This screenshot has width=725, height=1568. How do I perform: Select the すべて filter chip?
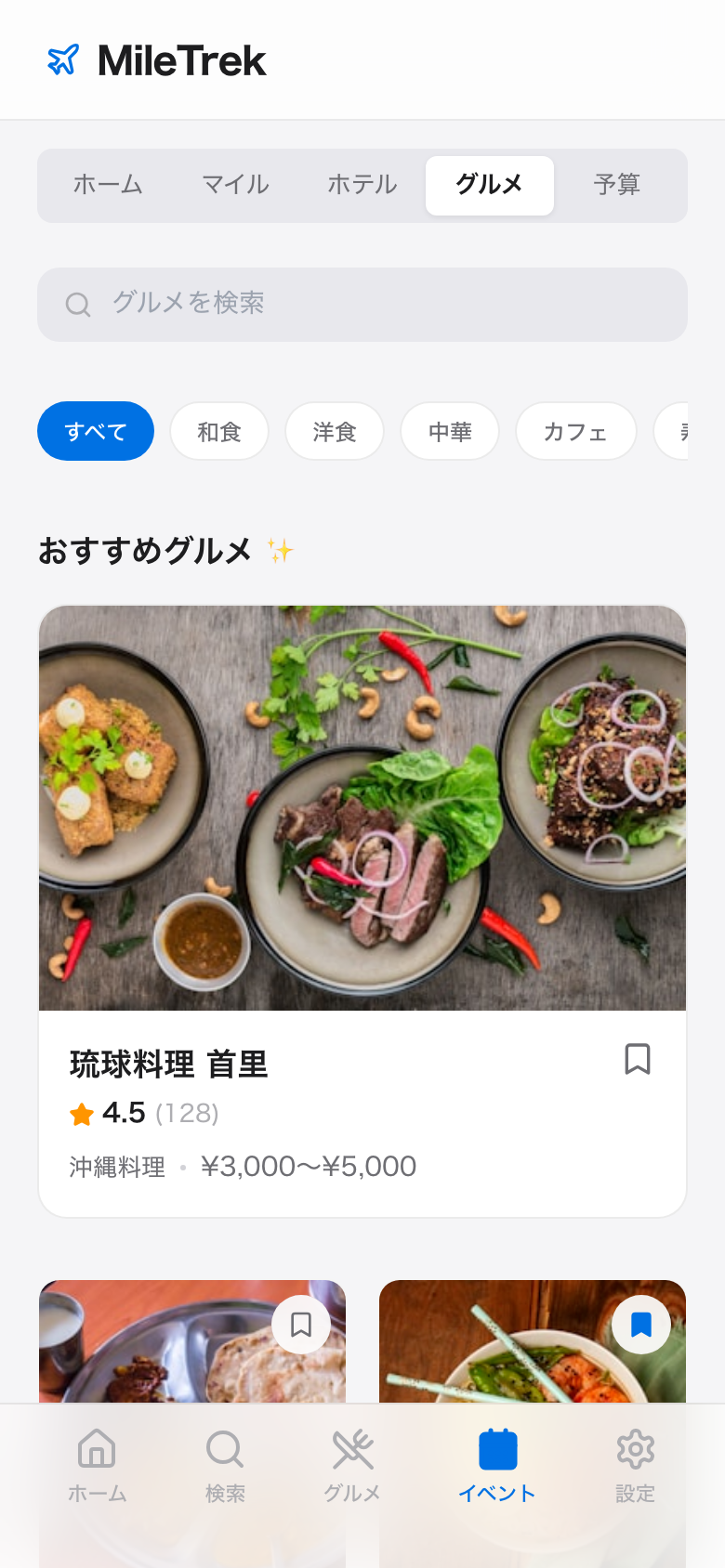(x=96, y=431)
